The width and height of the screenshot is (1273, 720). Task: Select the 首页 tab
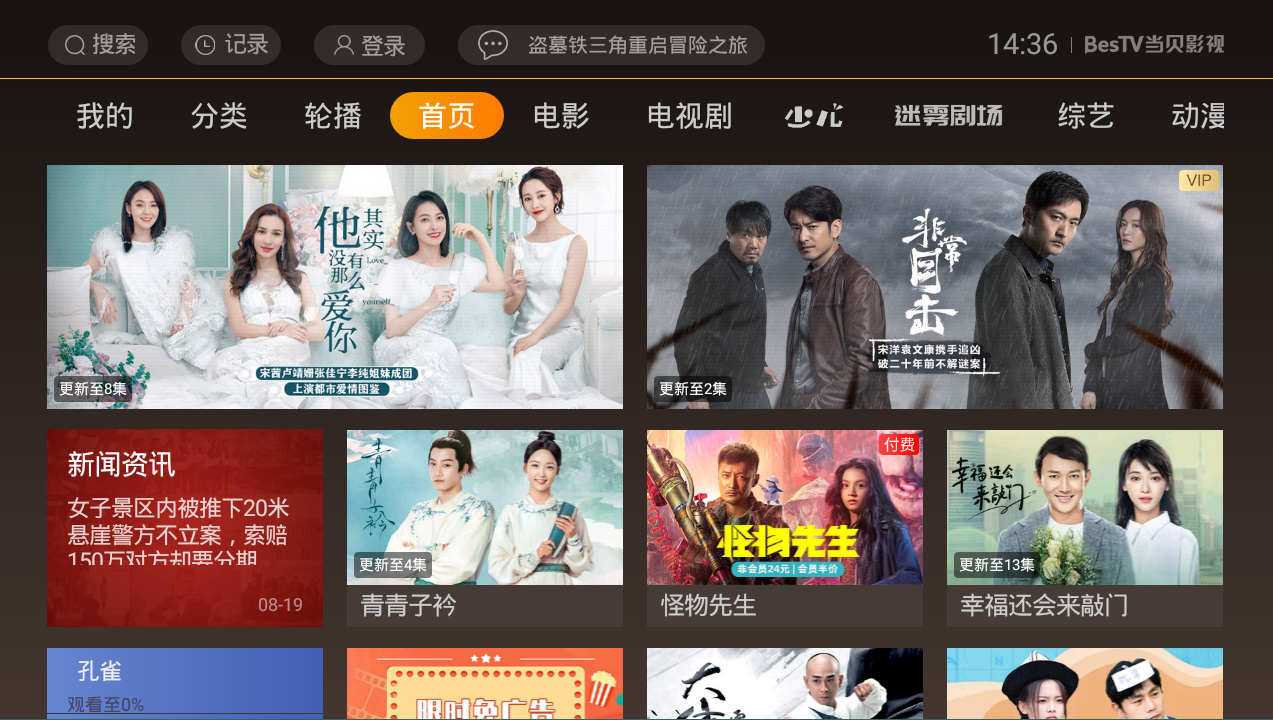[447, 116]
